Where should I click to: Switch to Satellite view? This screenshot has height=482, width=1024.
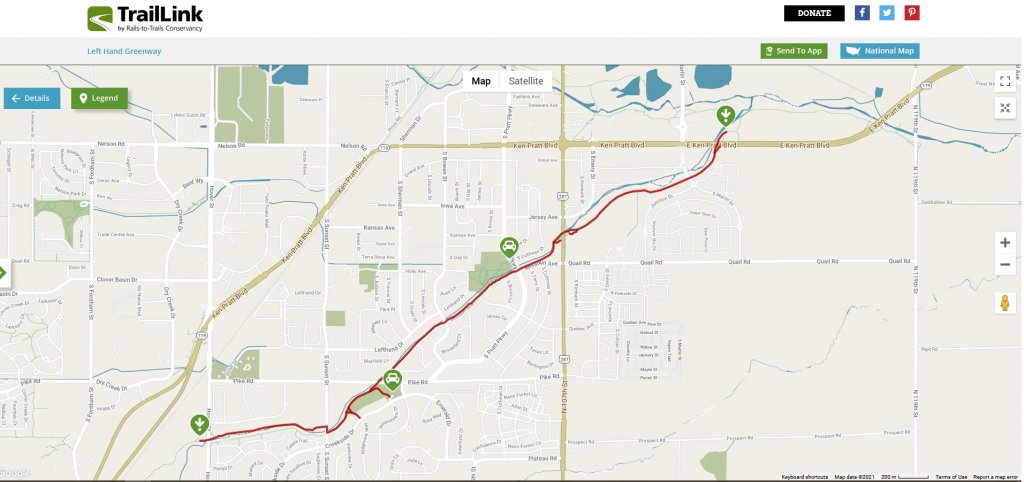point(526,81)
